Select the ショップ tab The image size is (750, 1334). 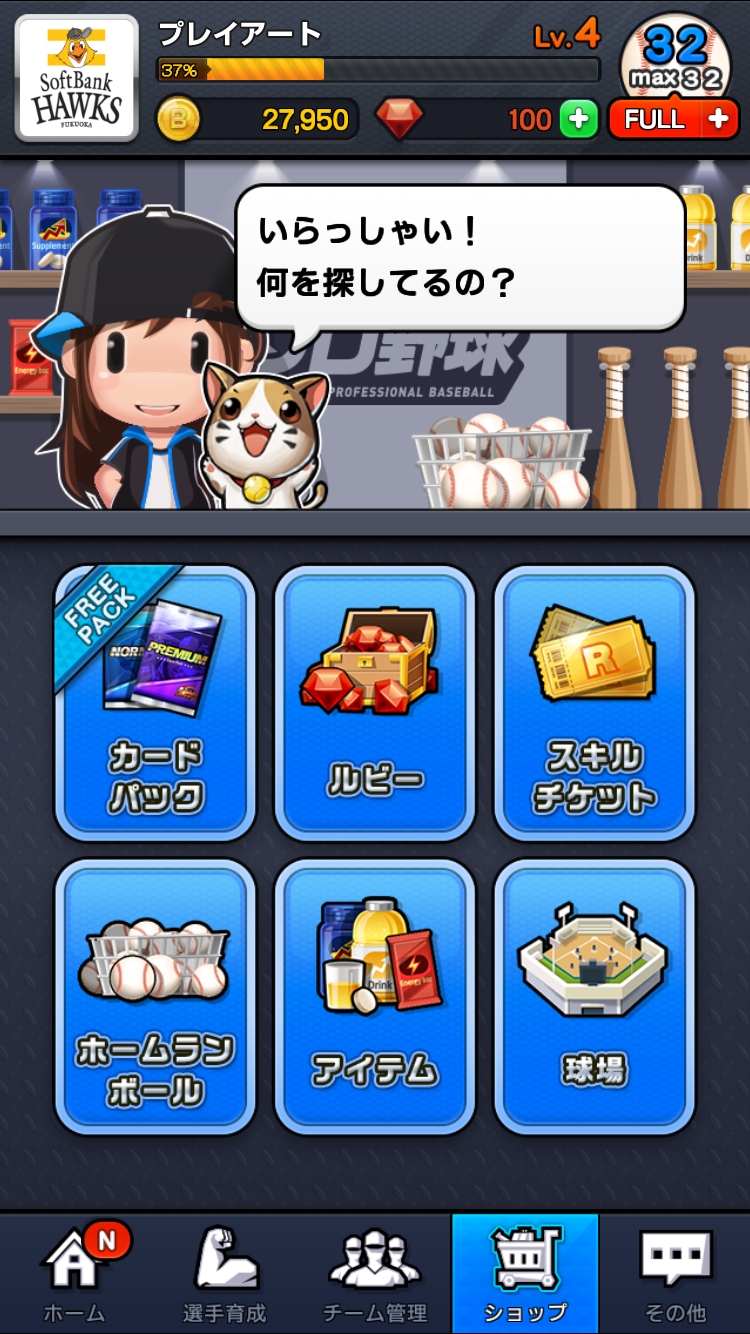(x=525, y=1274)
